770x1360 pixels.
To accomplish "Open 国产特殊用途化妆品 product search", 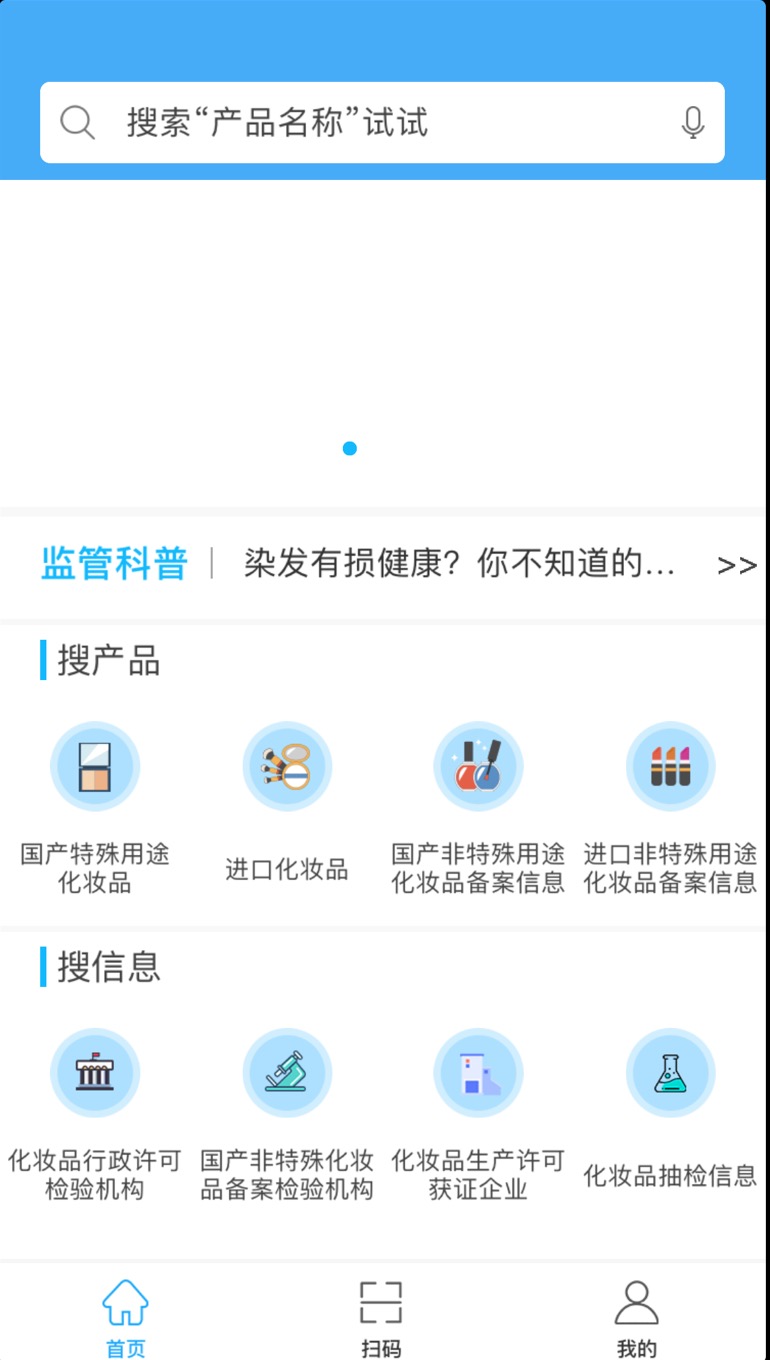I will (x=95, y=765).
